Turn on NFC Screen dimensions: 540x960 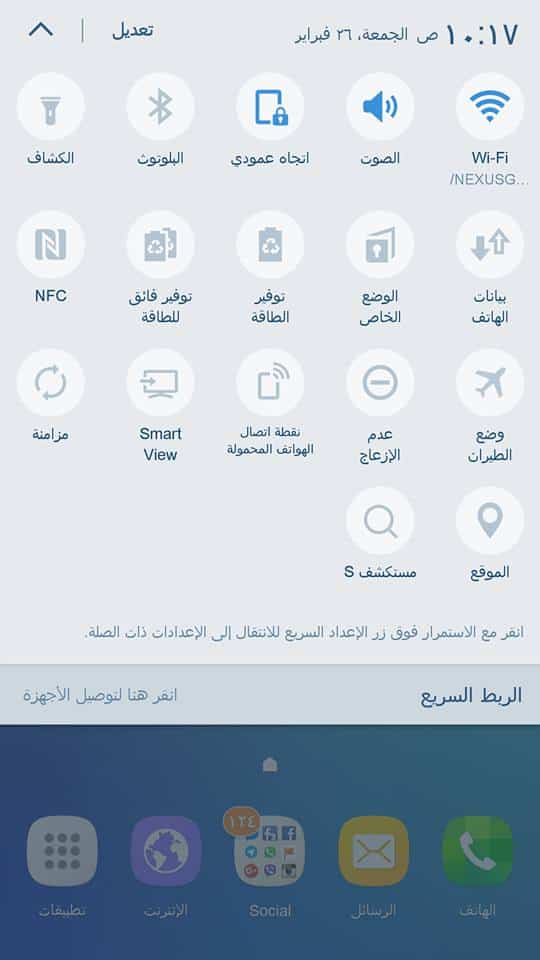50,244
